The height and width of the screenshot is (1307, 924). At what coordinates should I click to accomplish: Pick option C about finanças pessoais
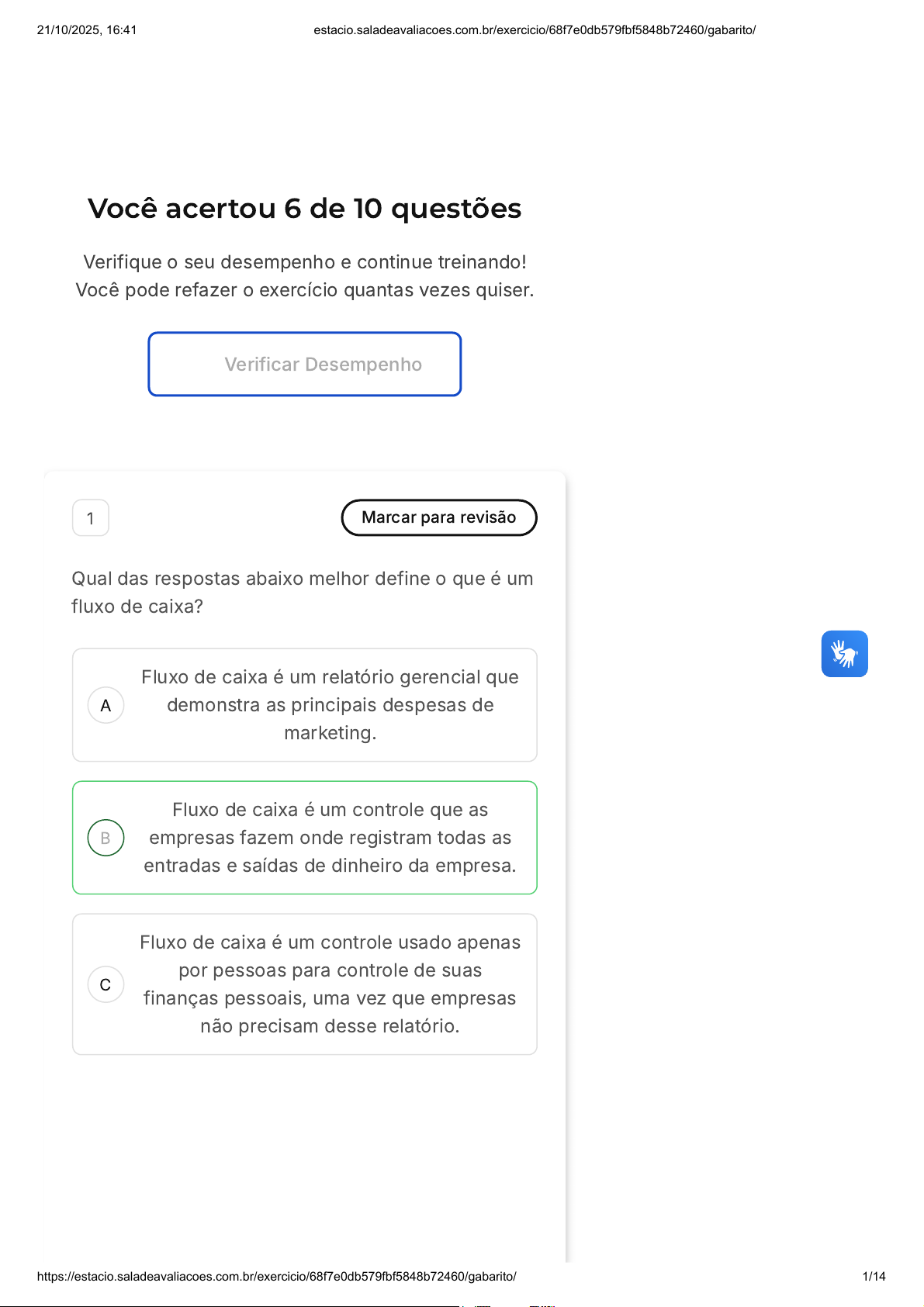pos(305,984)
